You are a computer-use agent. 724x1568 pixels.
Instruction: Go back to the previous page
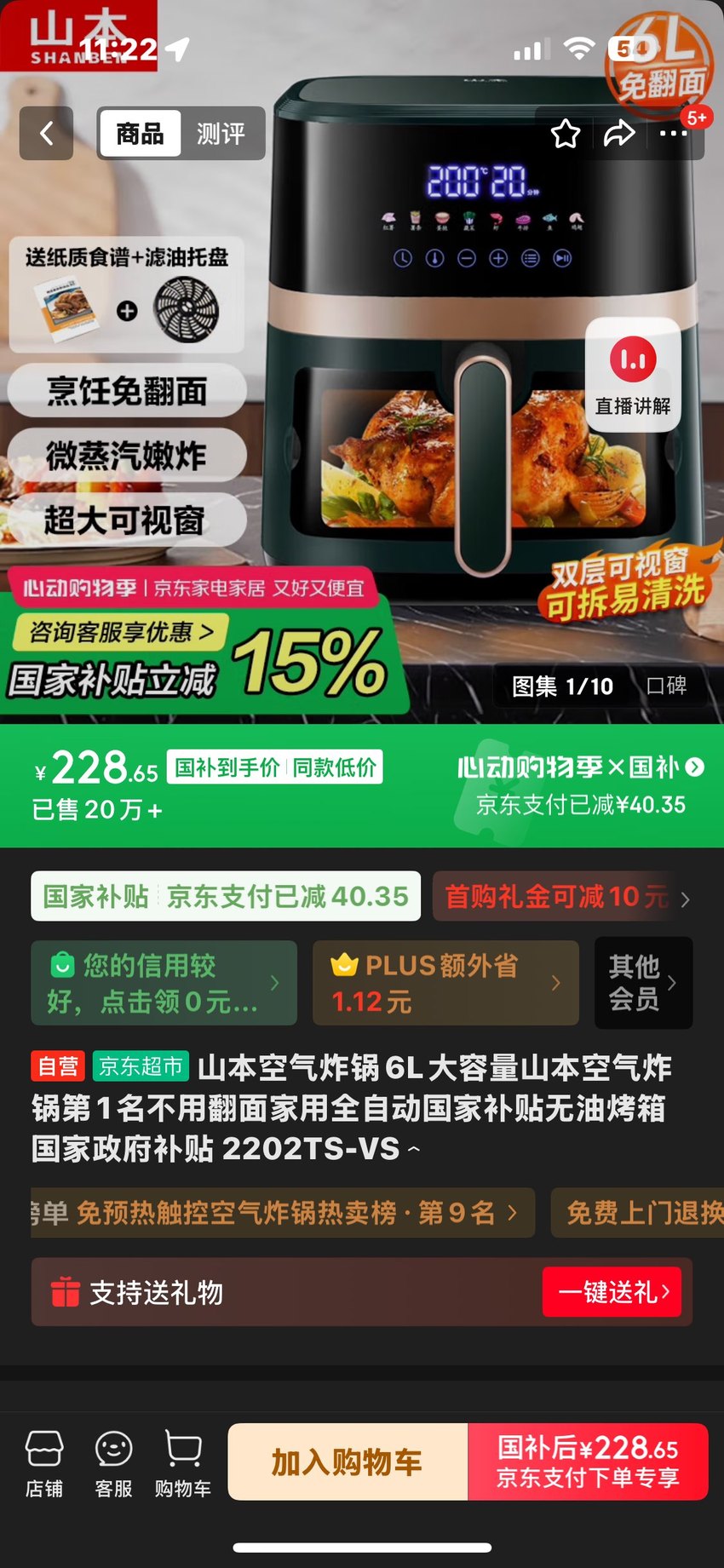46,134
